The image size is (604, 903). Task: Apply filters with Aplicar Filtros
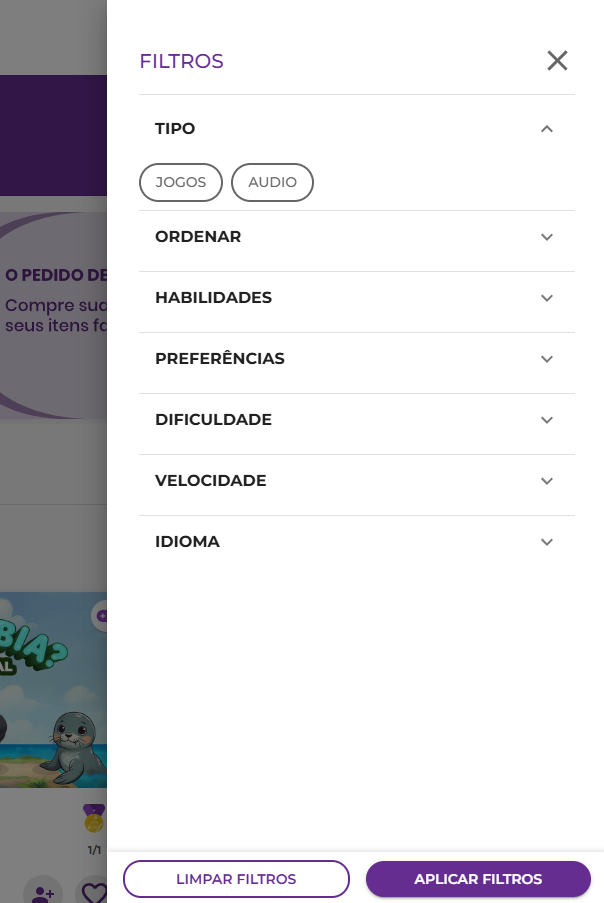(x=478, y=879)
